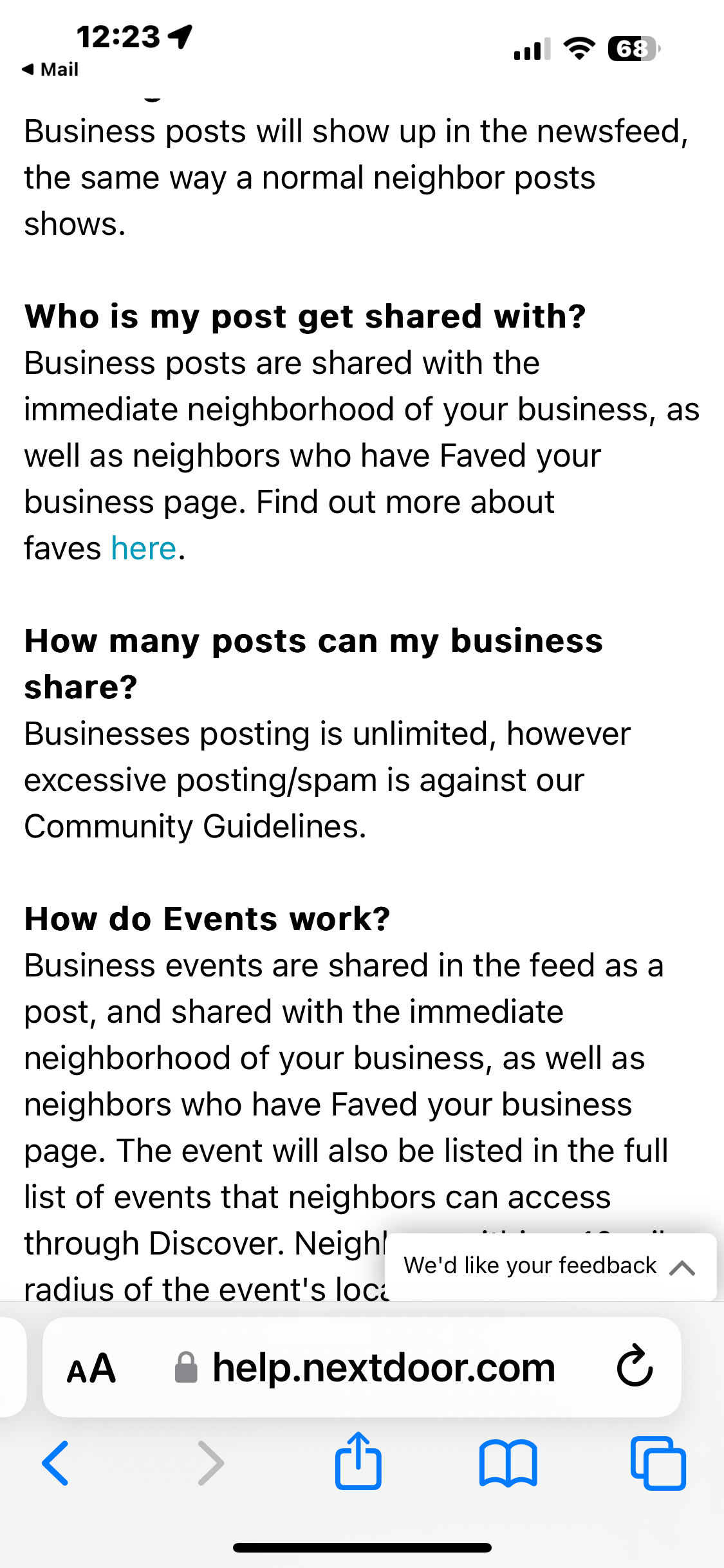Open the bookmarks book icon

(508, 1463)
